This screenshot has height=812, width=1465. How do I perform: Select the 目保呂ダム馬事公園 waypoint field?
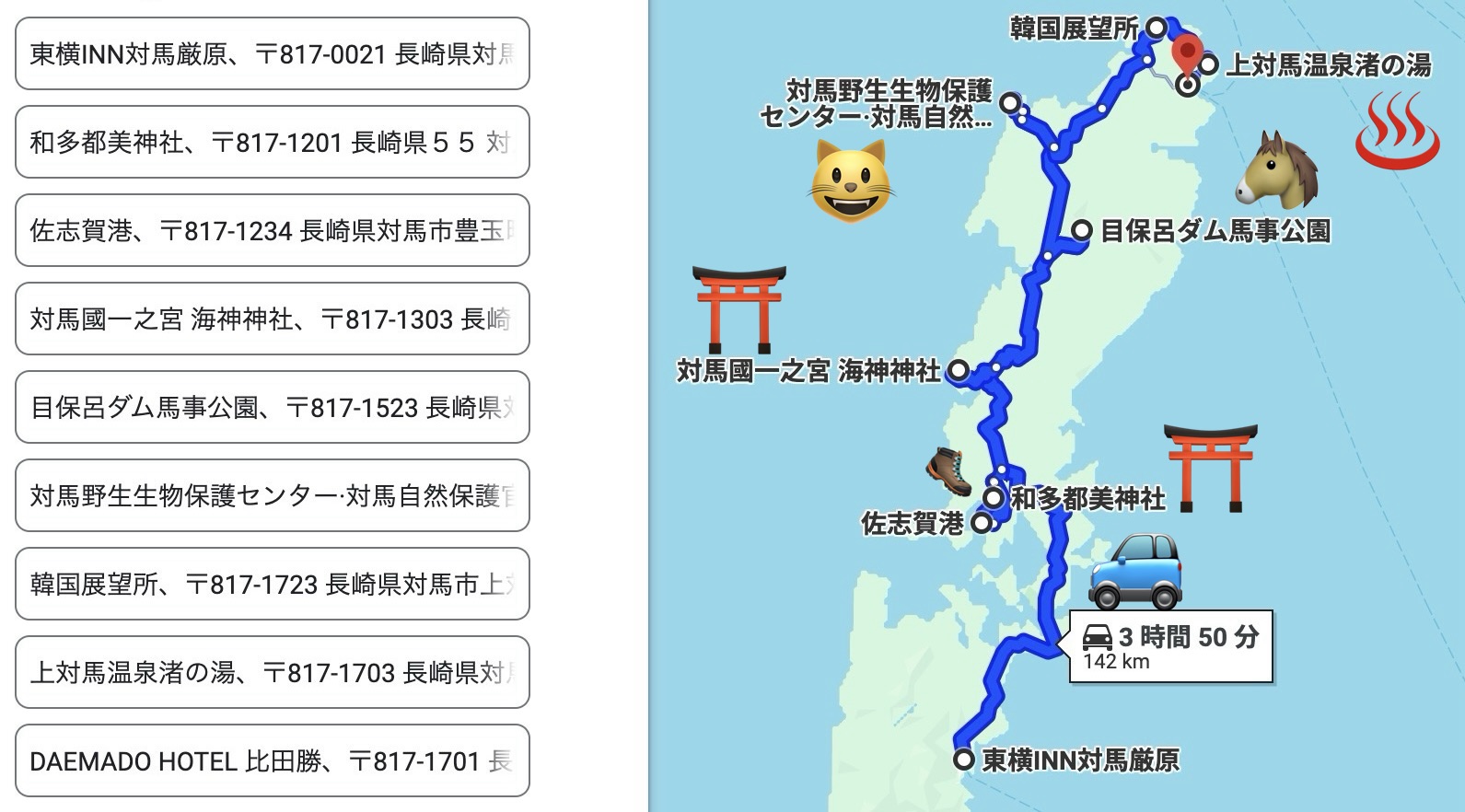pos(272,408)
